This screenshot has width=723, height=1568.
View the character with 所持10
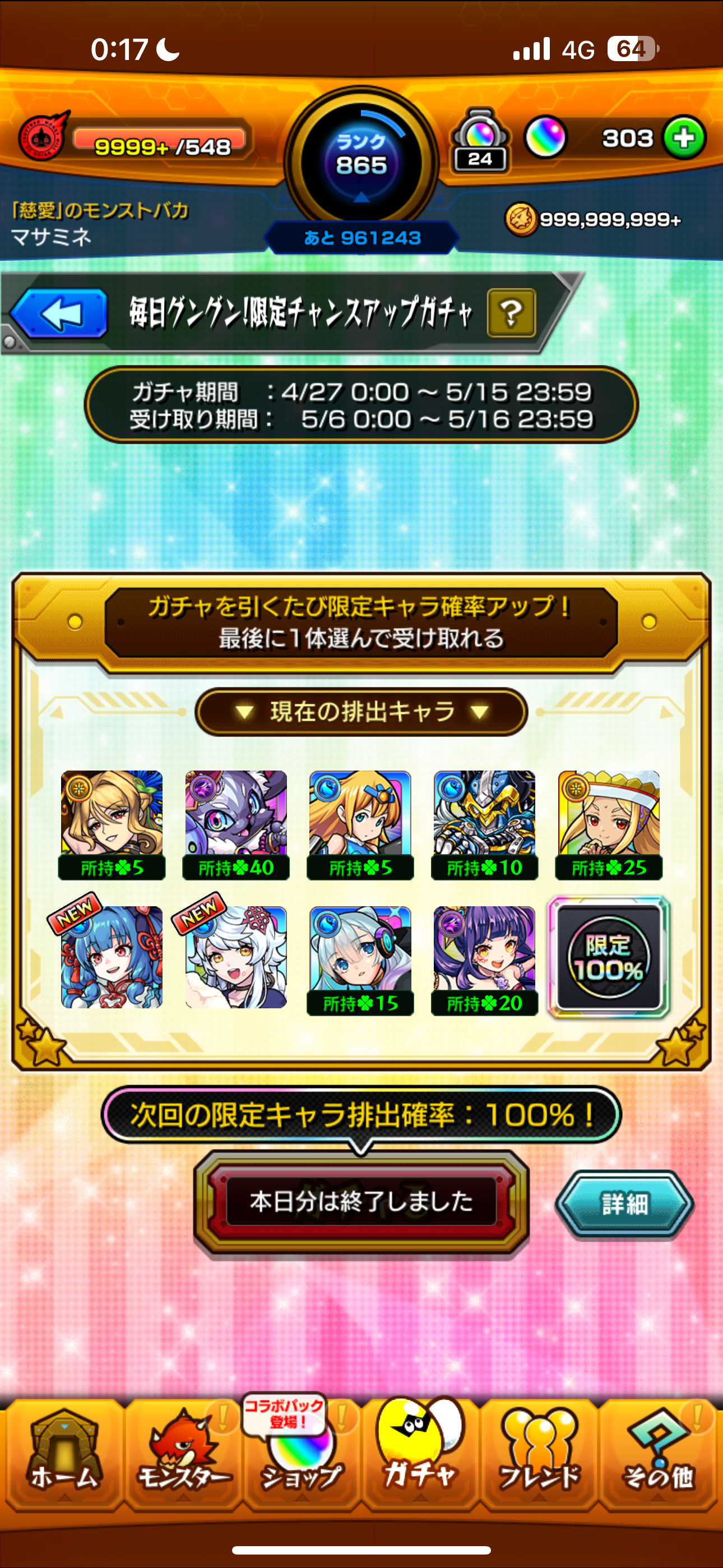(x=484, y=825)
